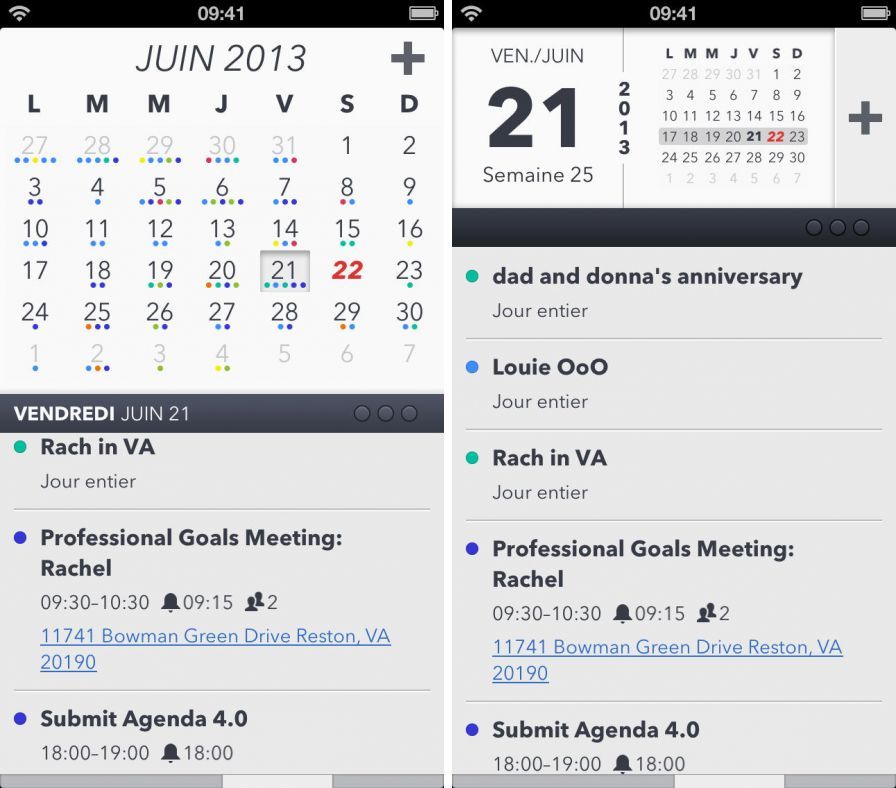The width and height of the screenshot is (896, 788).
Task: Jump to day 10 in the large month grid
Action: tap(35, 229)
